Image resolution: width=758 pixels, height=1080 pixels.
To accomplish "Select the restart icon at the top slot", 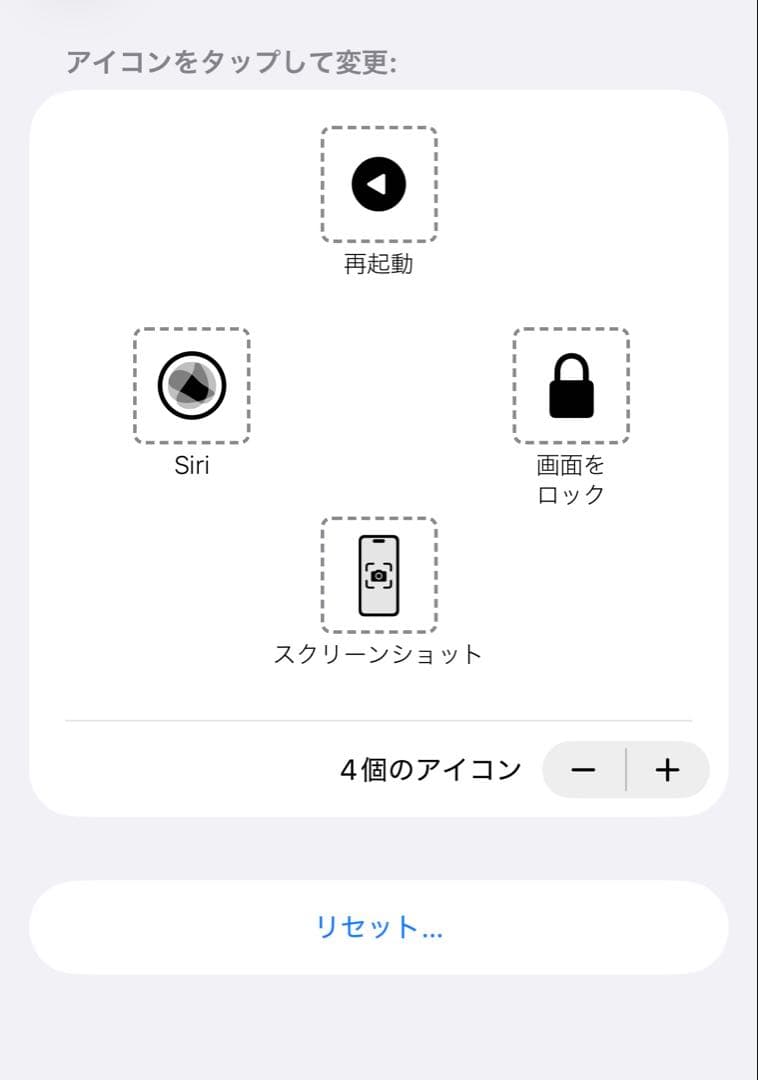I will [x=378, y=184].
